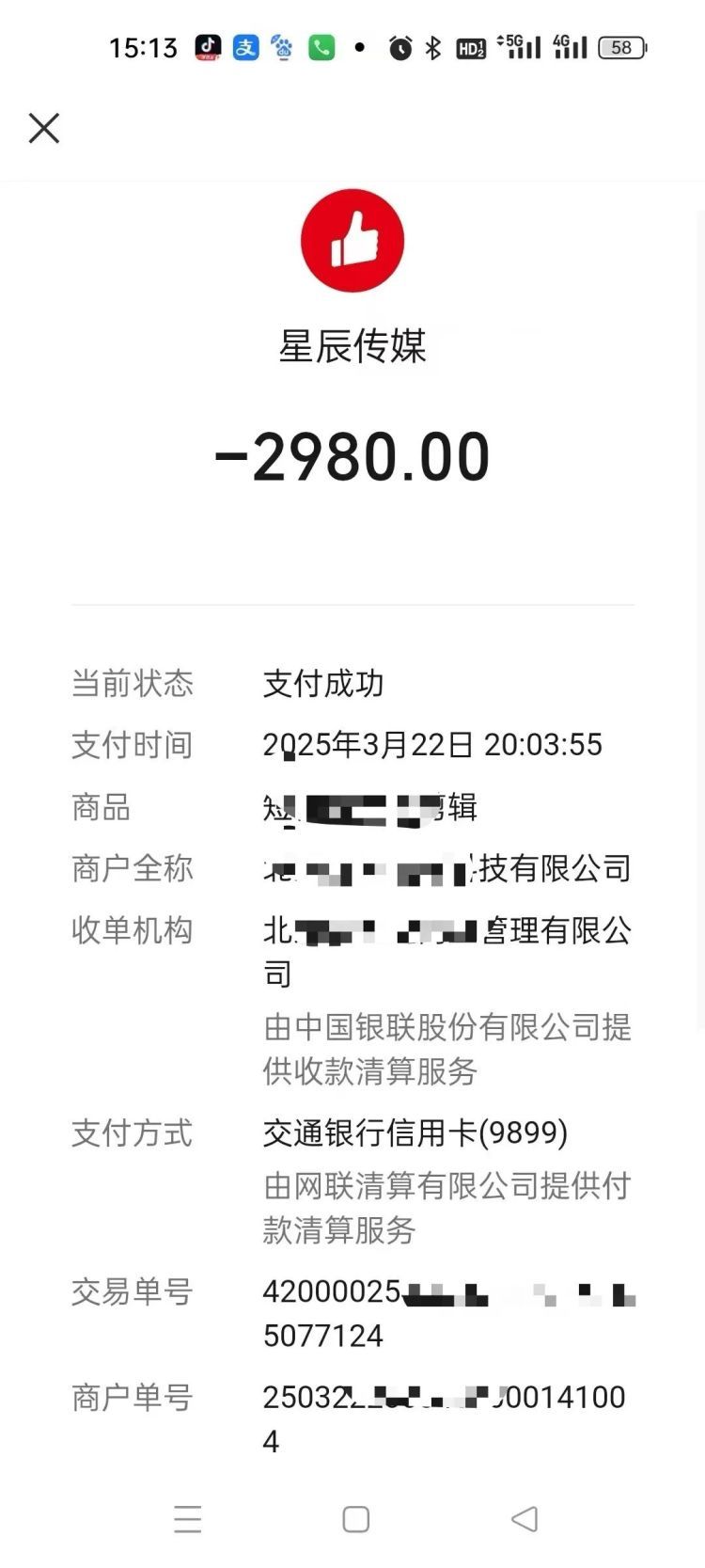Screen dimensions: 705x1568
Task: Tap the 4G signal icon
Action: 570,46
